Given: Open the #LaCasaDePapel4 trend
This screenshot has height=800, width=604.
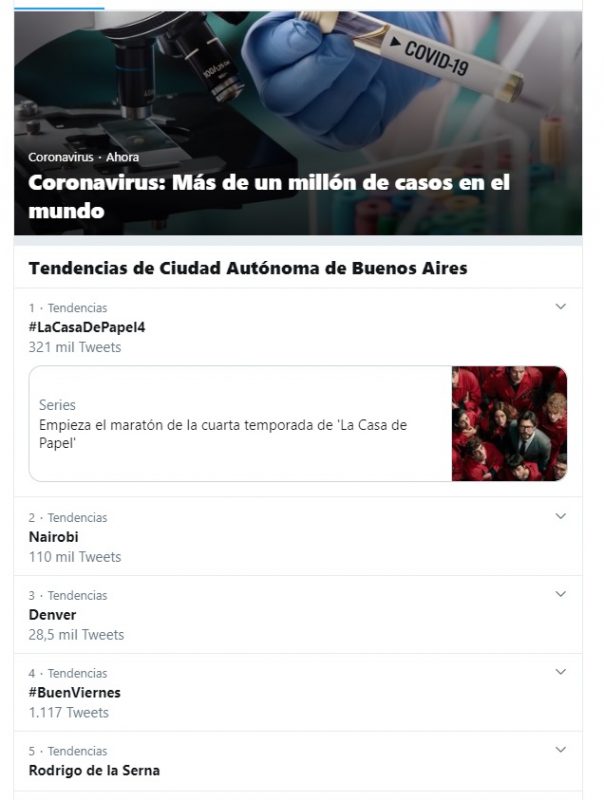Looking at the screenshot, I should (x=89, y=327).
